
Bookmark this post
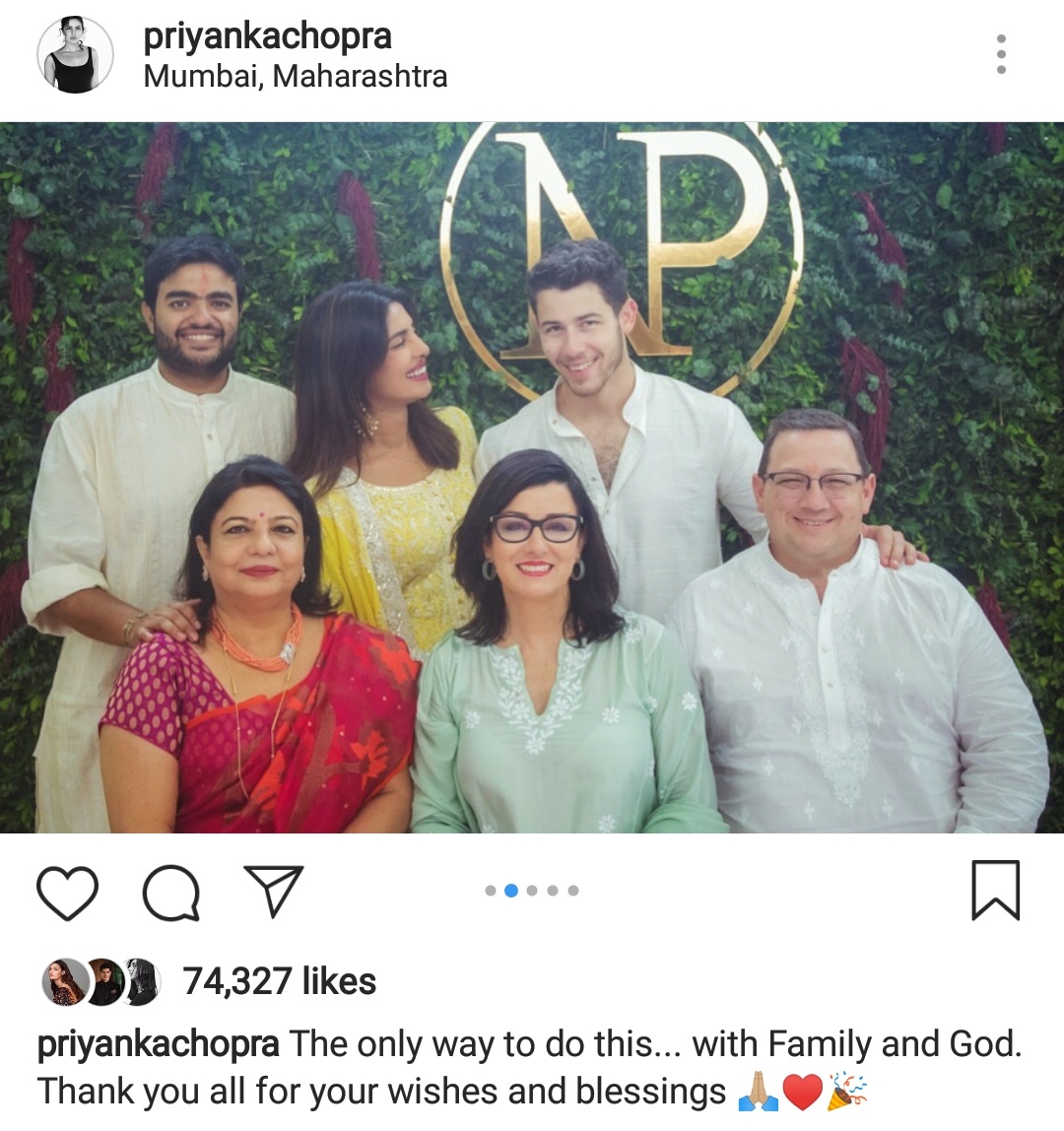(995, 891)
